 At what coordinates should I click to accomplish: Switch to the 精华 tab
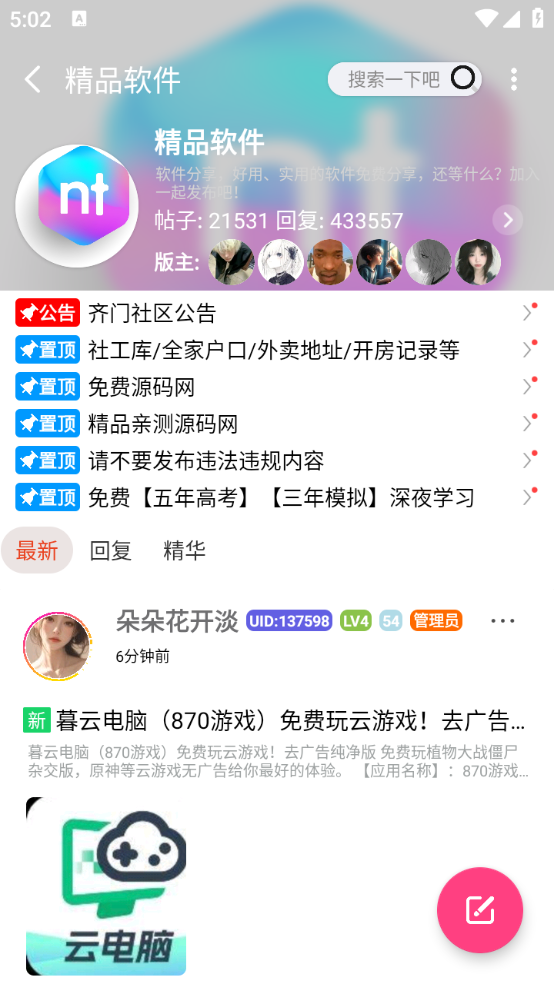coord(184,550)
